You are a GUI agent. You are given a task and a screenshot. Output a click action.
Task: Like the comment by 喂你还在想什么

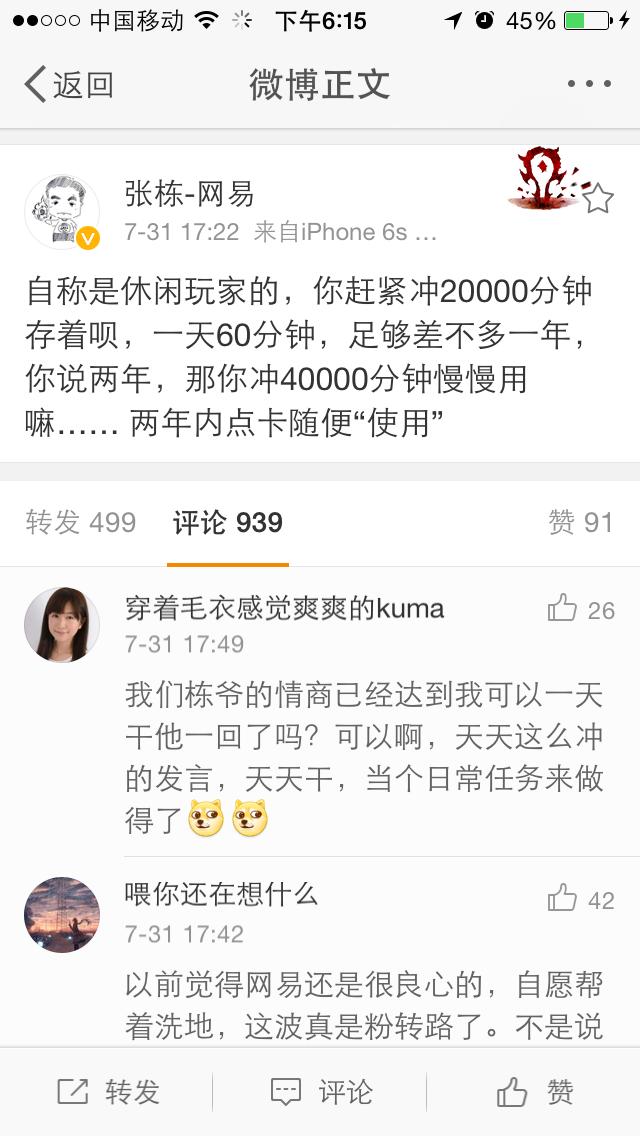click(x=581, y=899)
